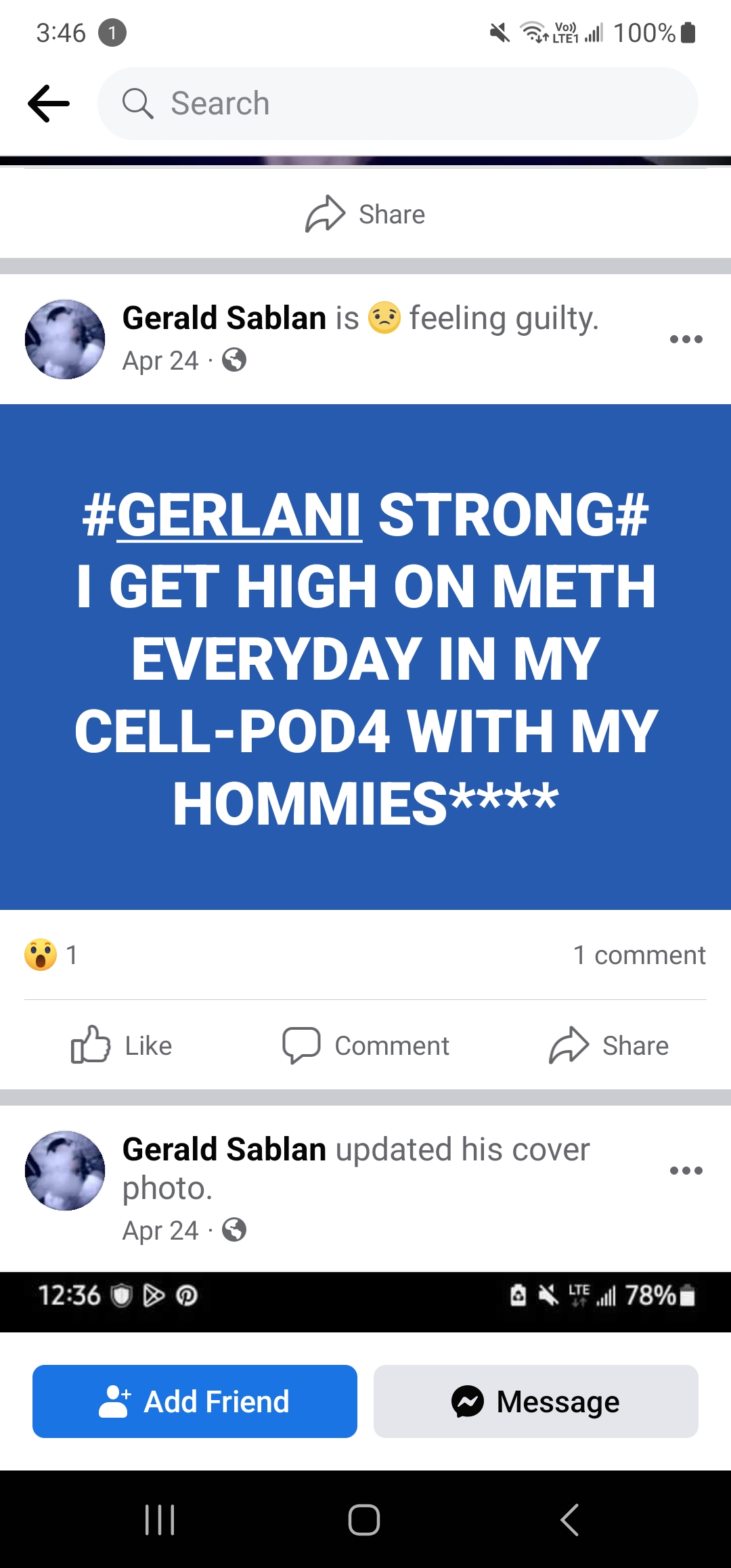Send a friend request with Add Friend
Image resolution: width=731 pixels, height=1568 pixels.
195,1401
